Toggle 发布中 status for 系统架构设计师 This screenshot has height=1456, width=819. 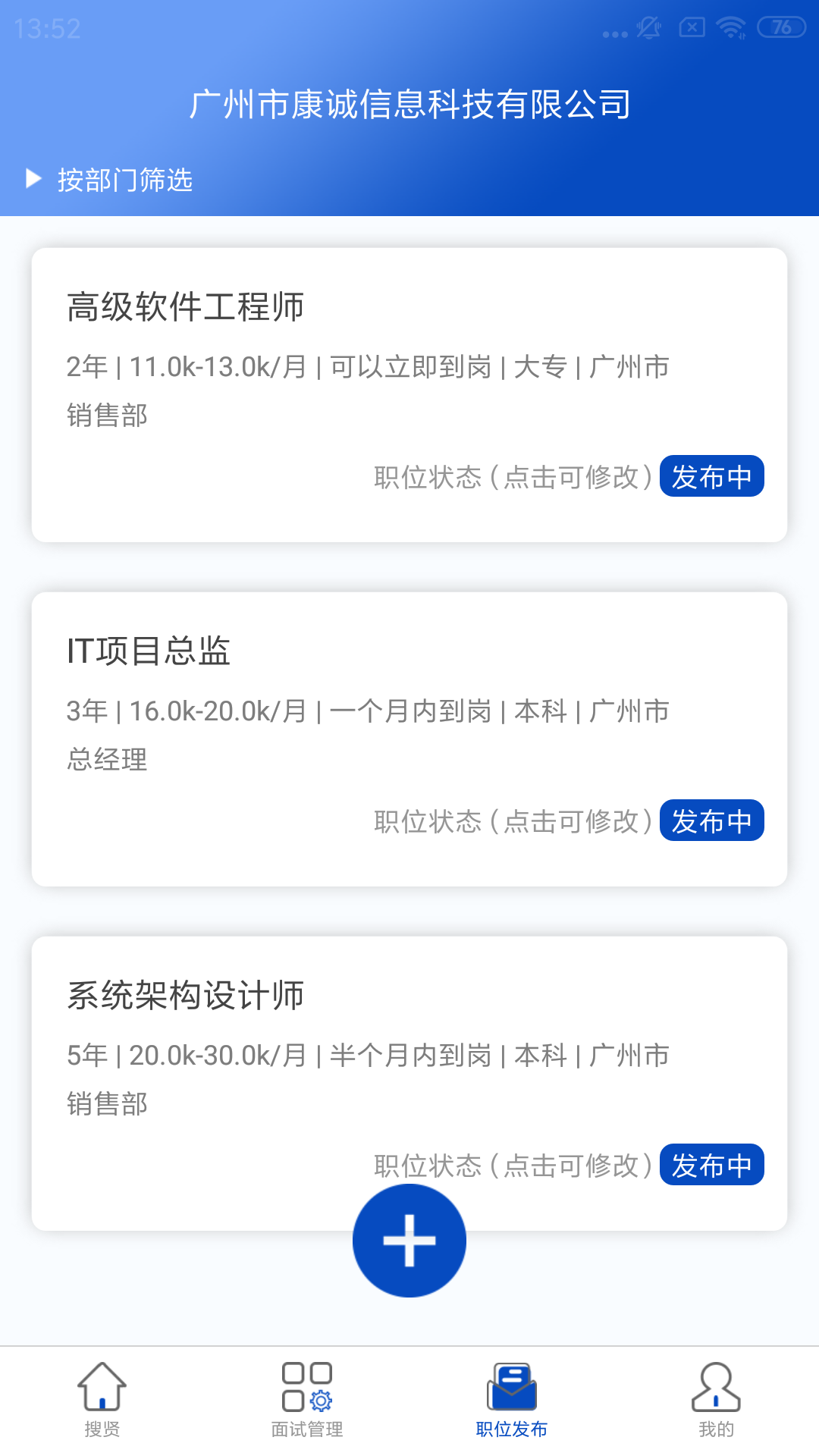click(x=711, y=1166)
